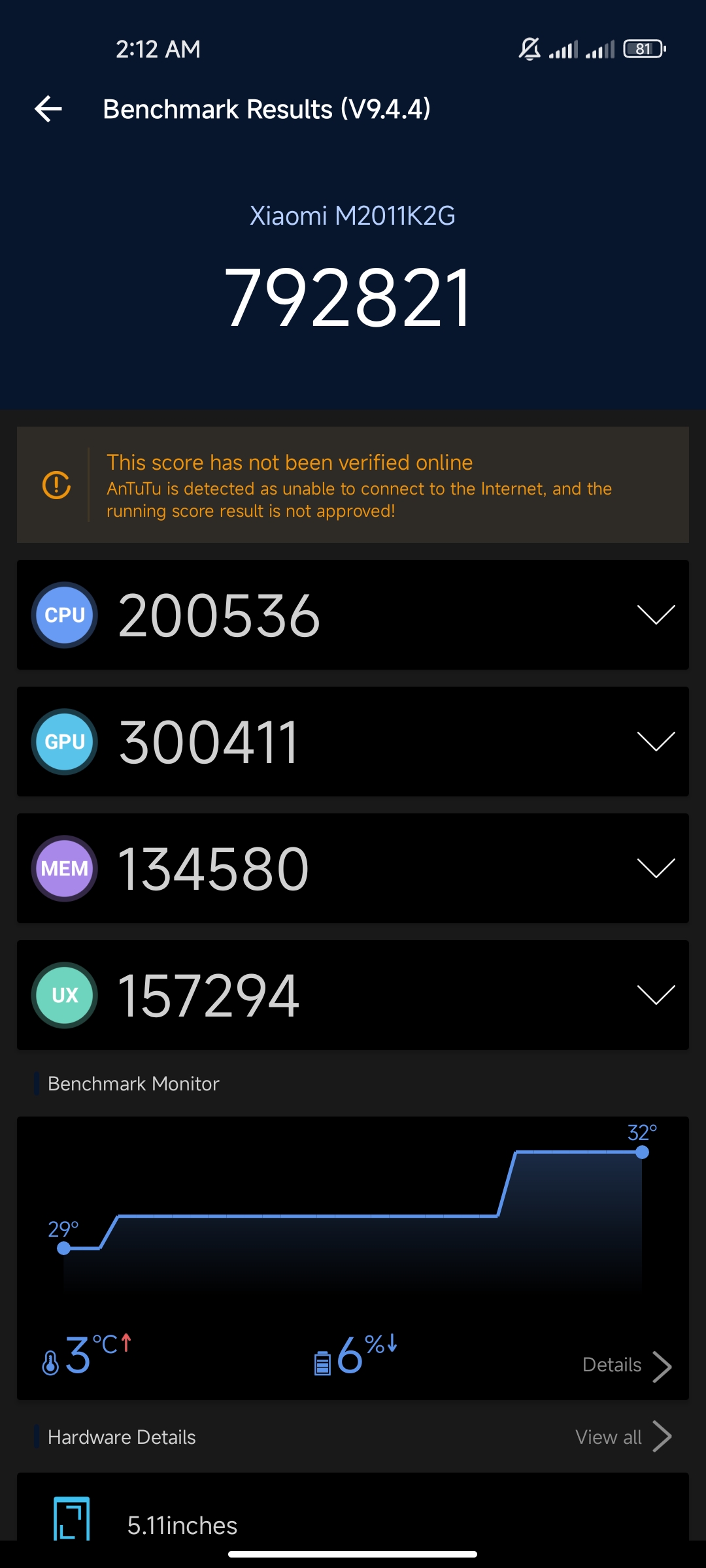Go back from Benchmark Results
Screen dimensions: 706x1568
pos(48,109)
